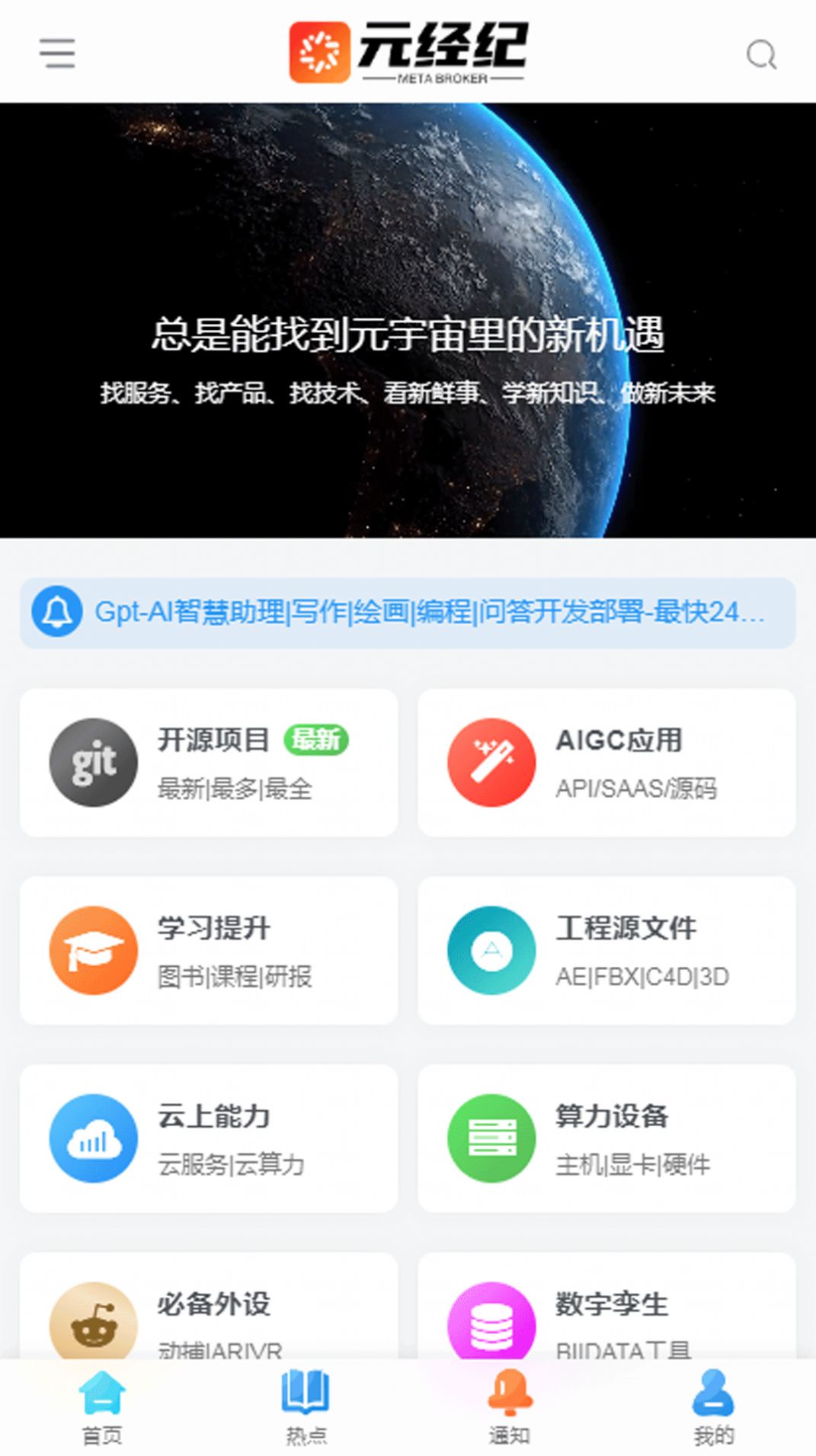816x1456 pixels.
Task: Tap the hero banner image
Action: pos(408,320)
